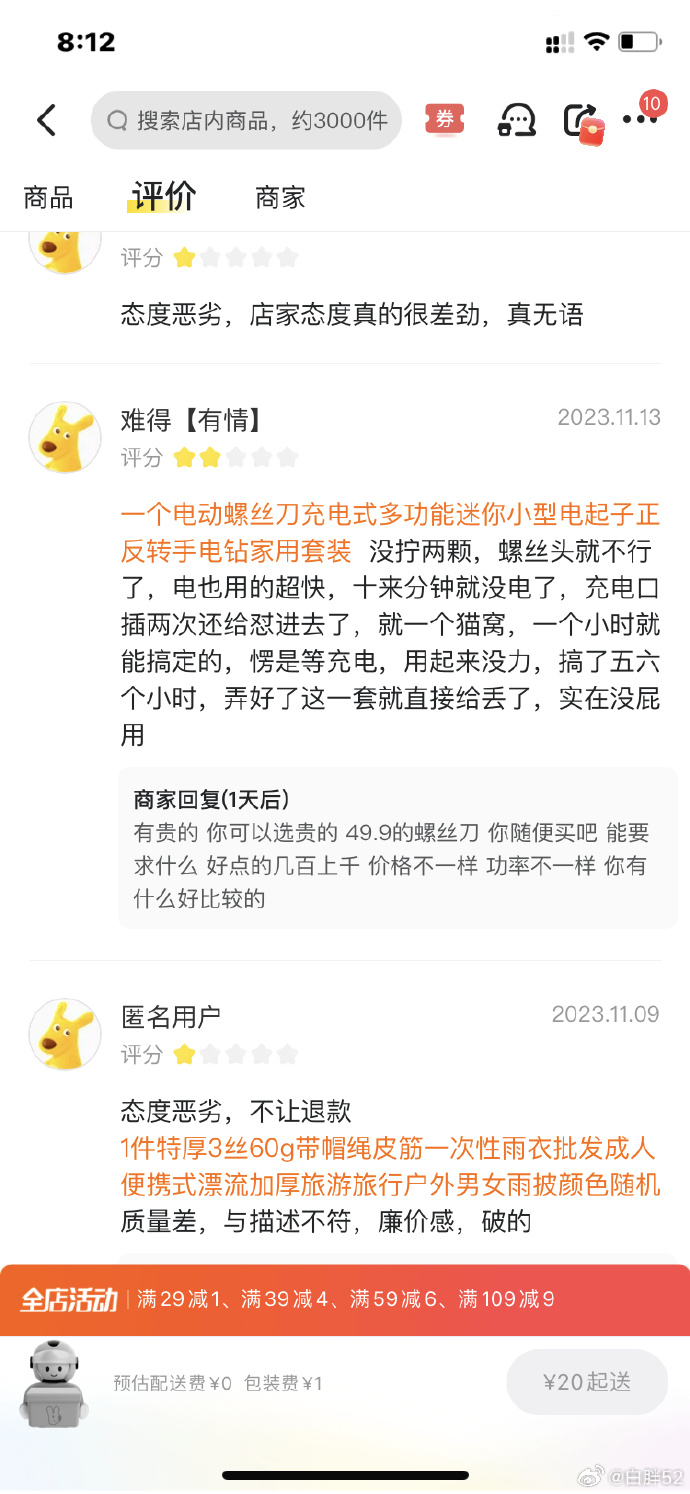Select the 评价 tab
Image resolution: width=690 pixels, height=1494 pixels.
163,197
